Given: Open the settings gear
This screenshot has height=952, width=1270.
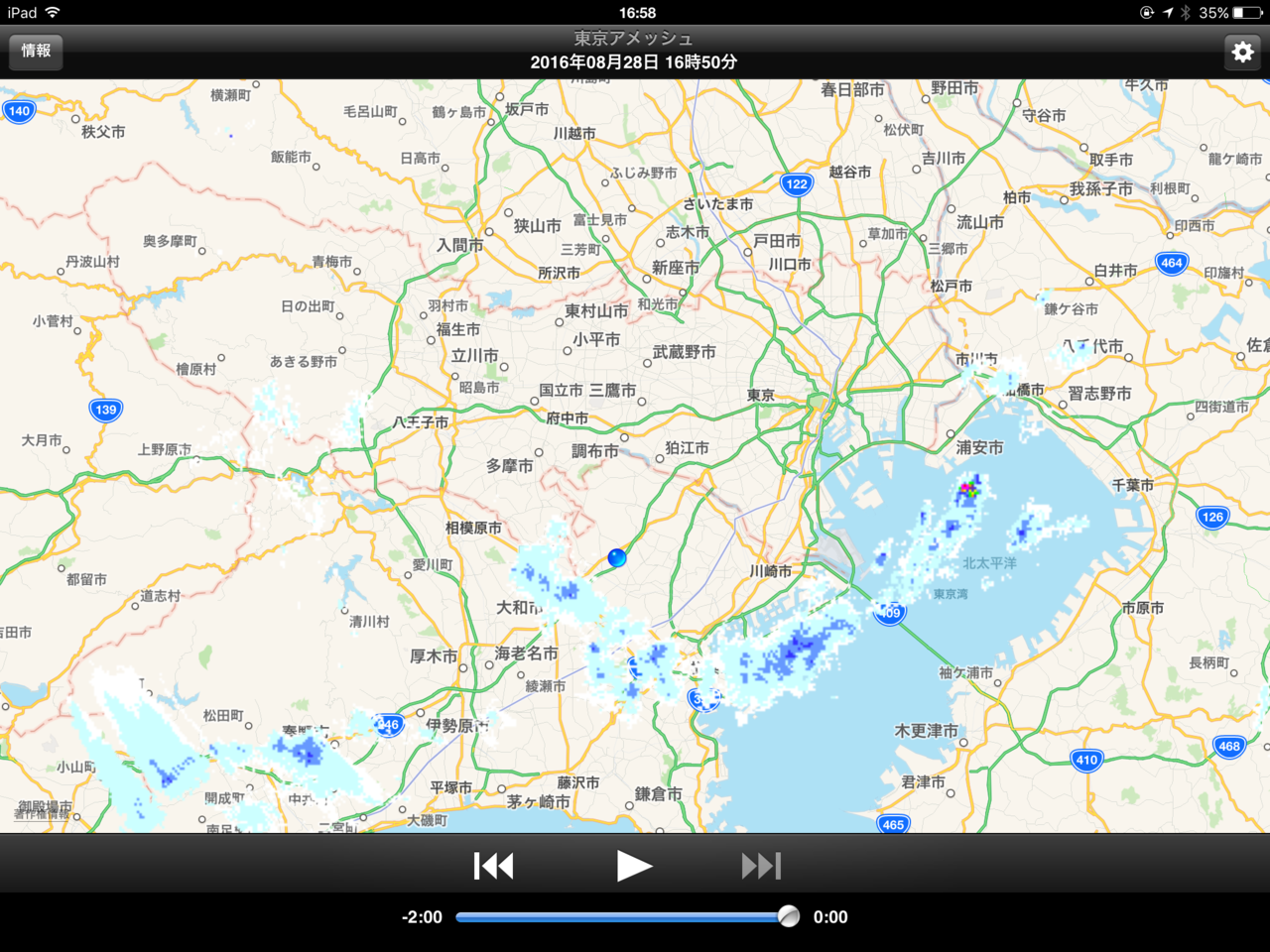Looking at the screenshot, I should (x=1242, y=52).
